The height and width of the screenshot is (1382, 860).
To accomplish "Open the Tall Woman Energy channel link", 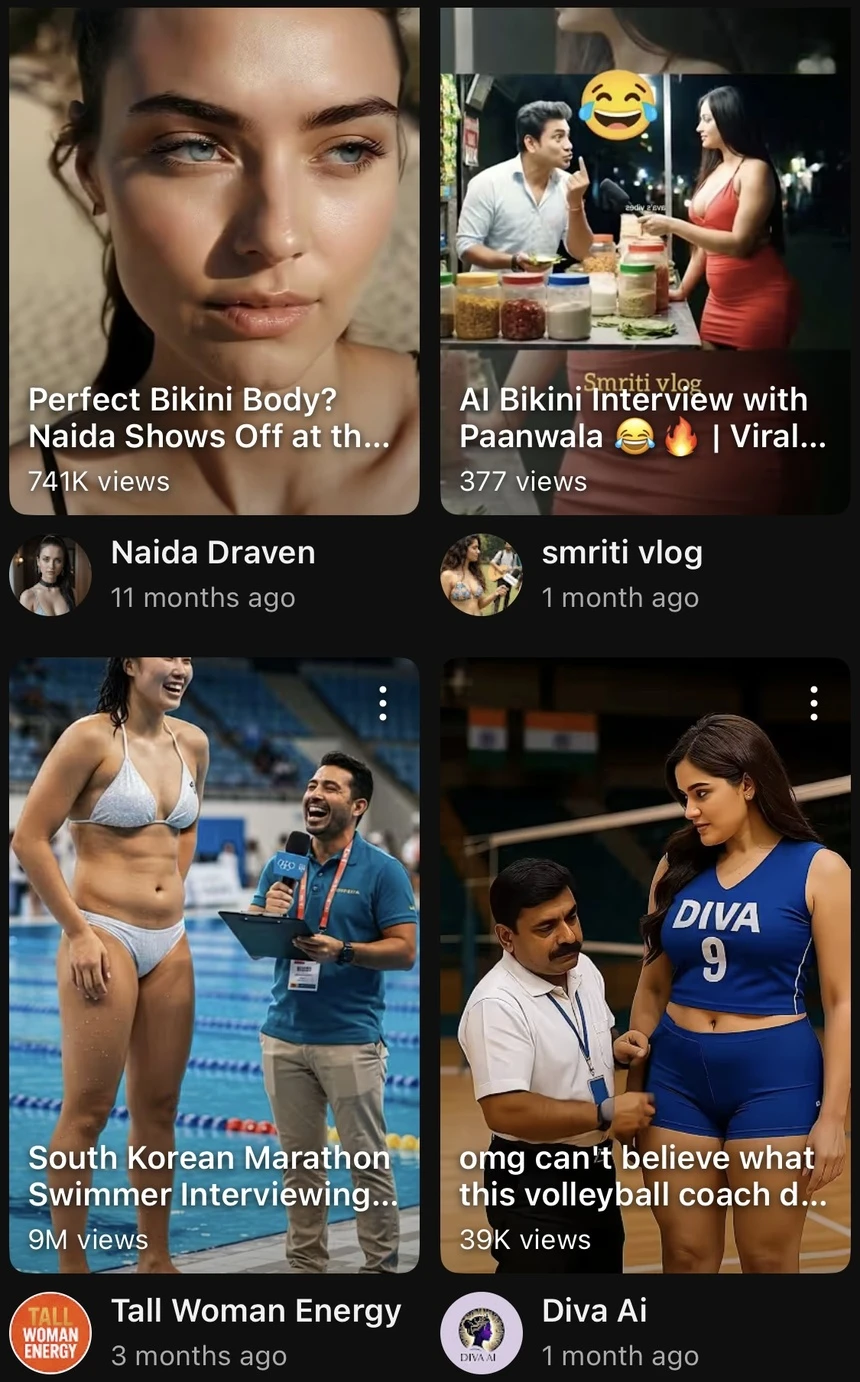I will point(256,1310).
